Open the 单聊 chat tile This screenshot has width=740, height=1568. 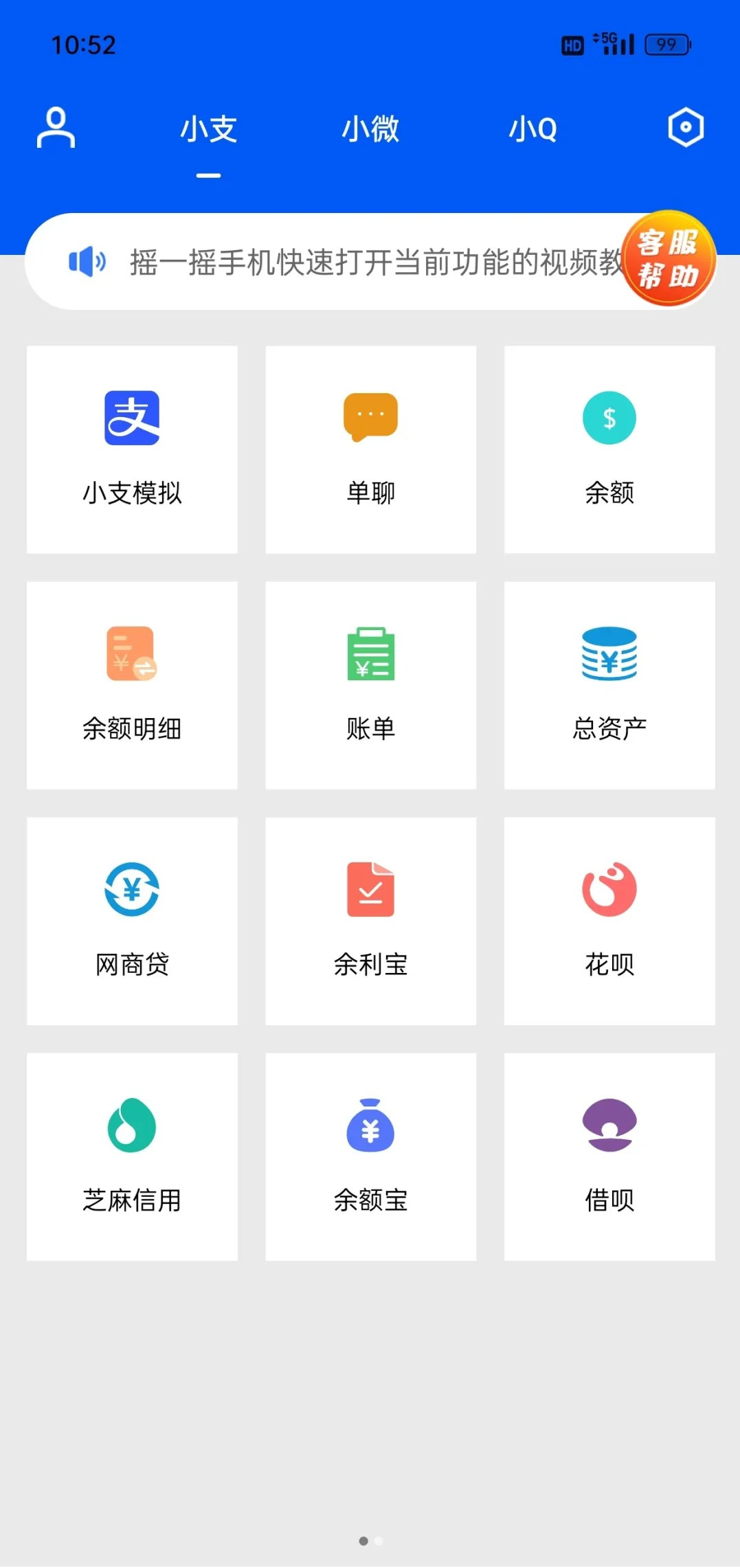370,449
